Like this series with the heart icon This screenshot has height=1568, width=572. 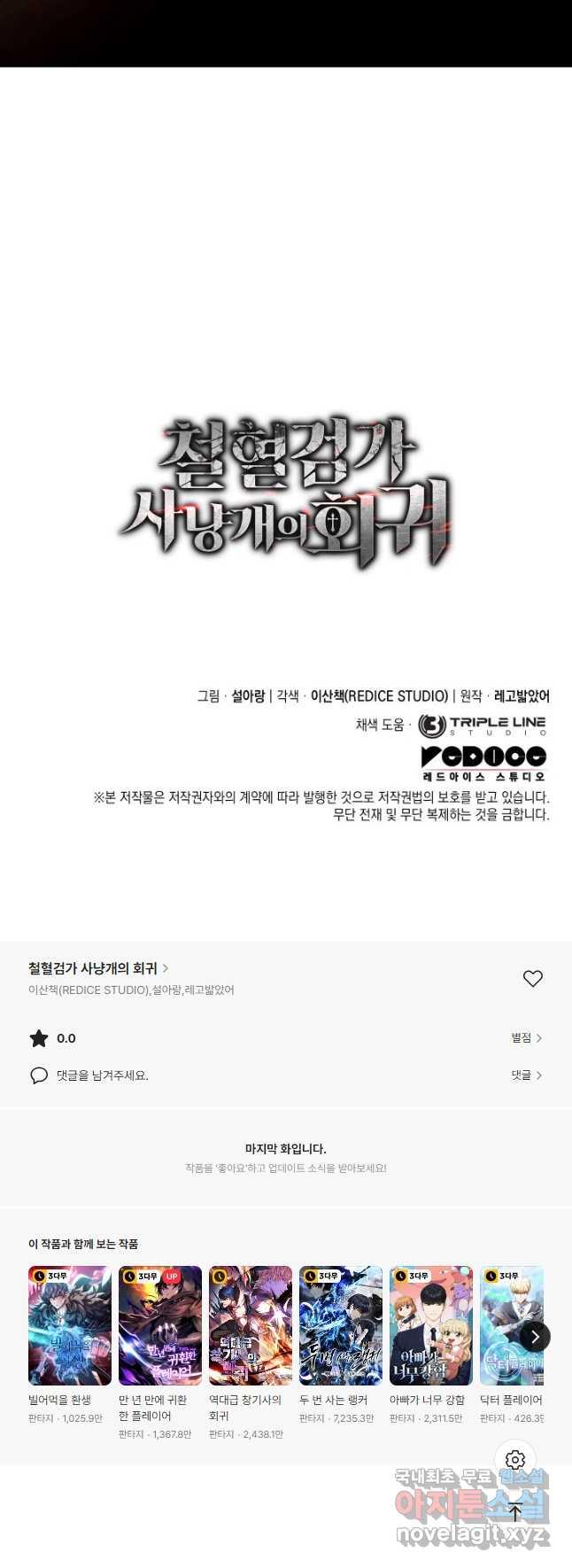click(532, 978)
